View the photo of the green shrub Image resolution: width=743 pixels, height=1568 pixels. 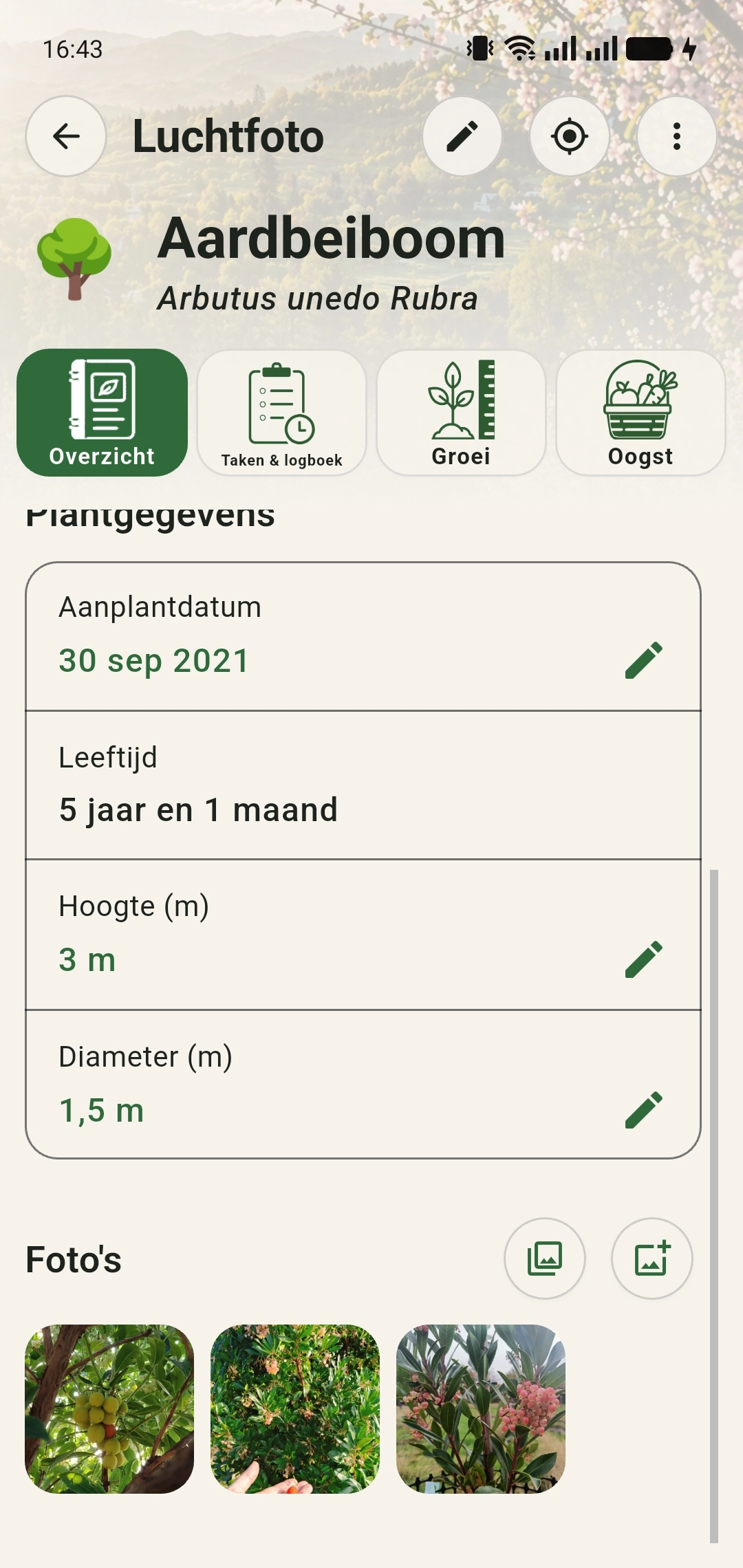click(x=295, y=1409)
